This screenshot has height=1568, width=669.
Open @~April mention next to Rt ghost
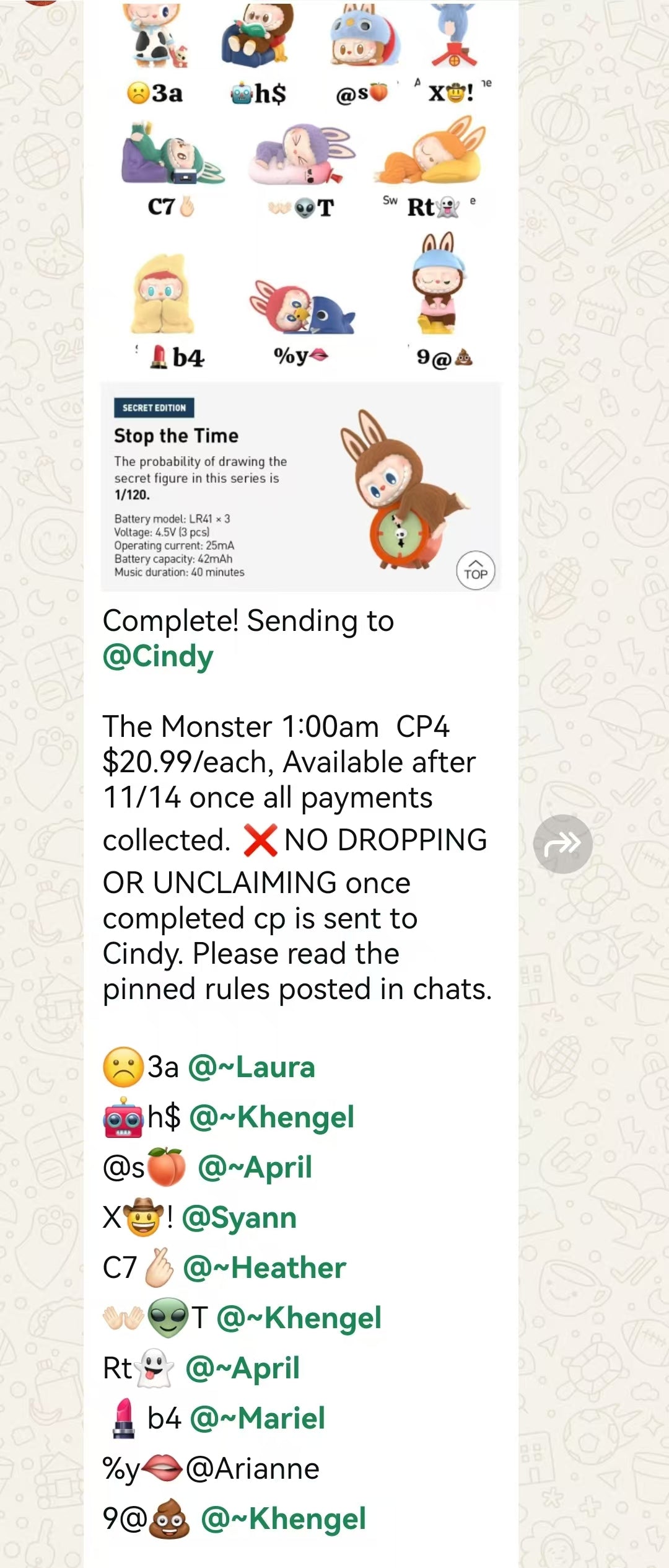click(242, 1368)
